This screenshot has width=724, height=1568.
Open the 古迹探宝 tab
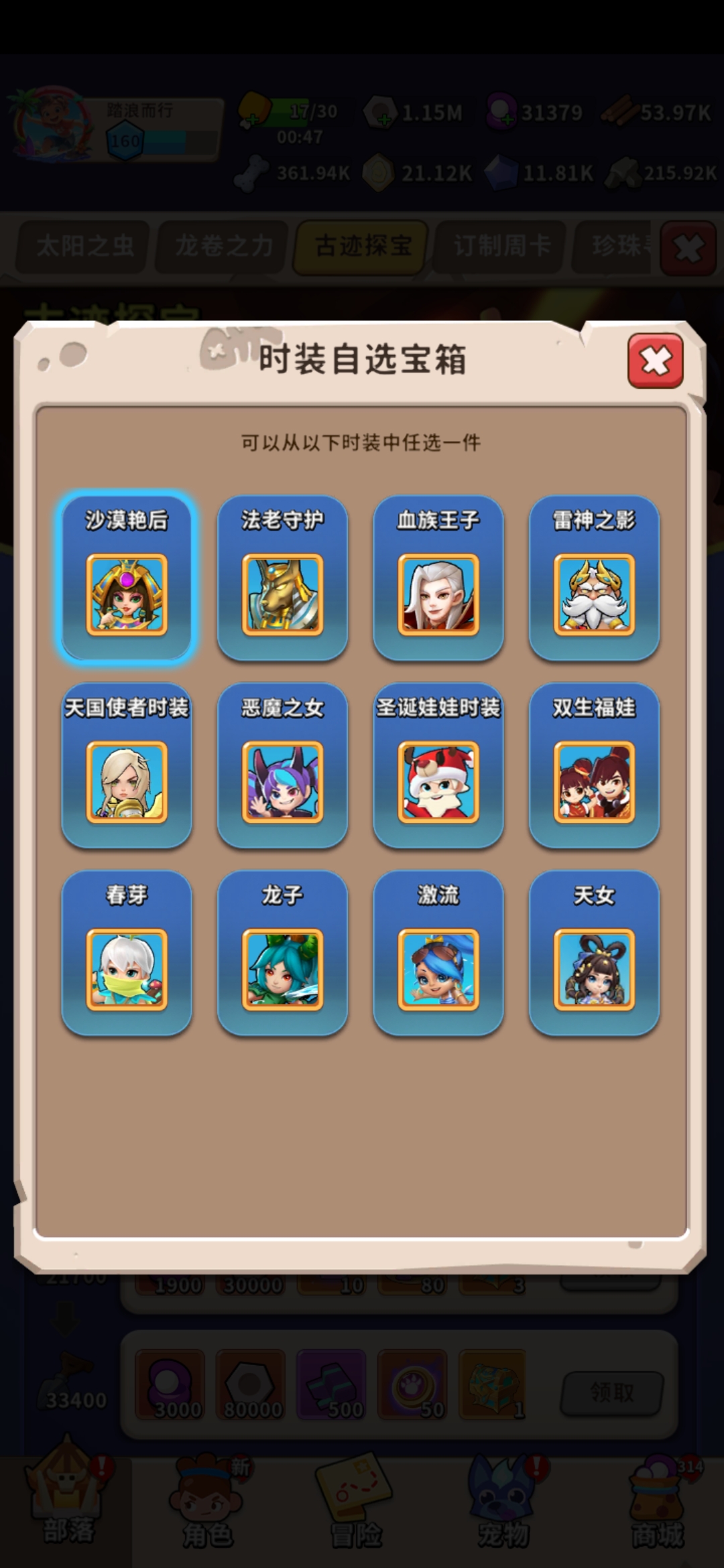click(x=359, y=245)
